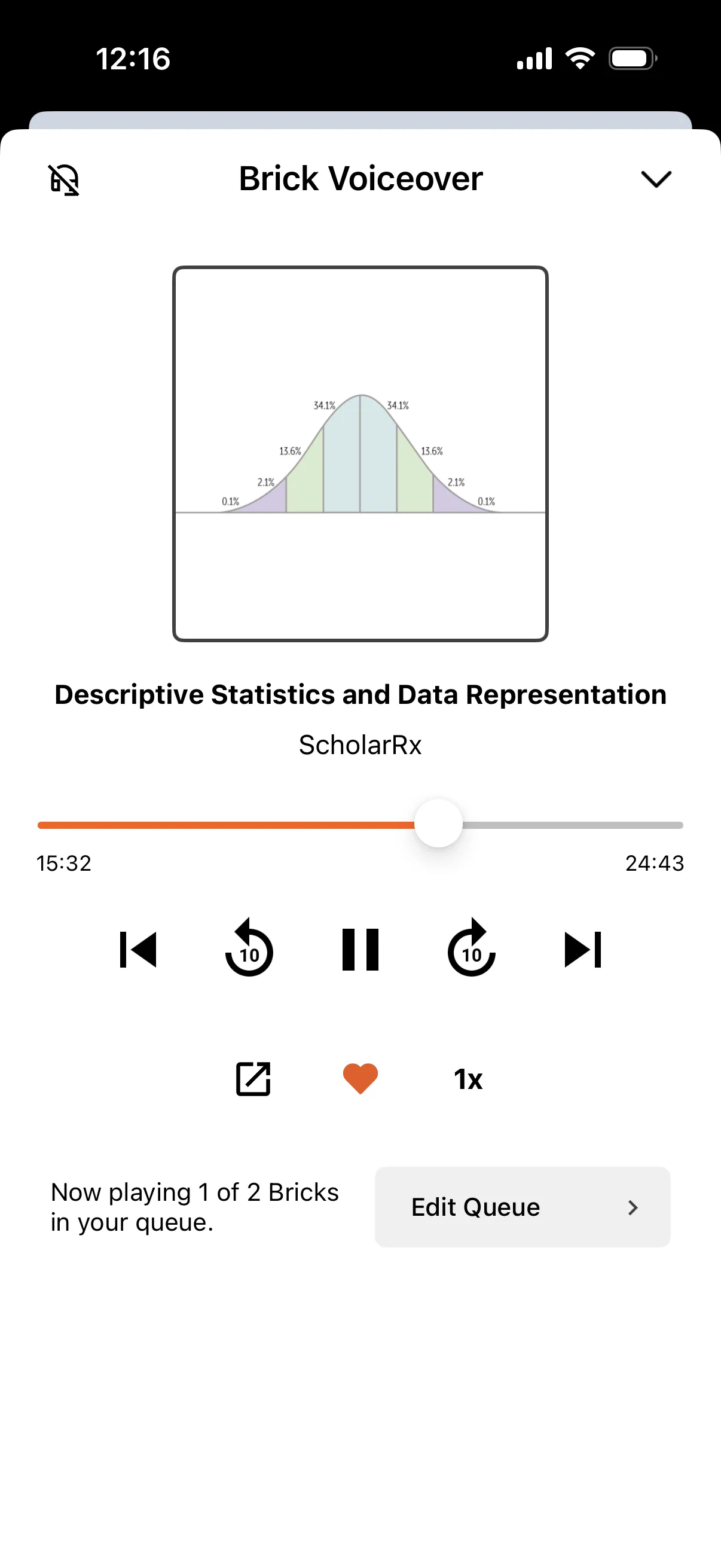Toggle playback speed from 1x

click(467, 1078)
